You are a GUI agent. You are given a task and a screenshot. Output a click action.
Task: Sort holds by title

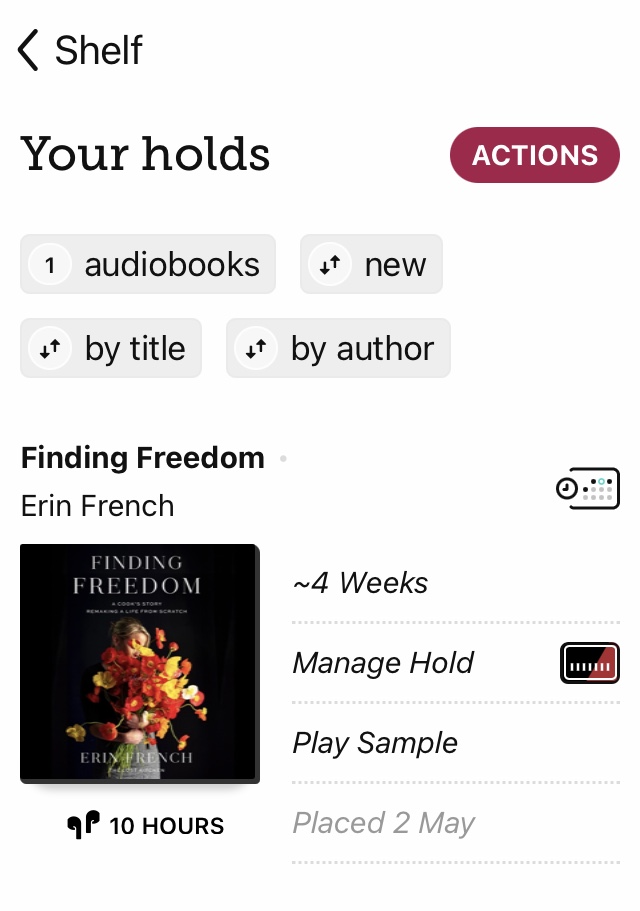pyautogui.click(x=111, y=348)
